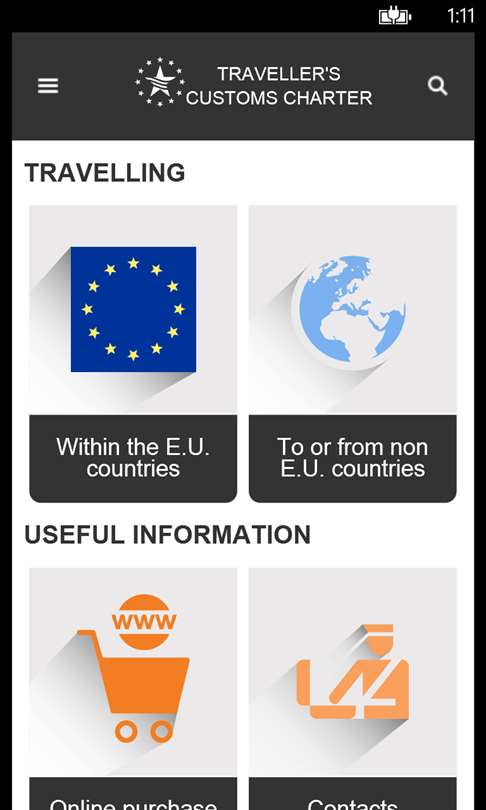Open Within the E.U. countries tile
This screenshot has width=486, height=810.
pos(133,354)
